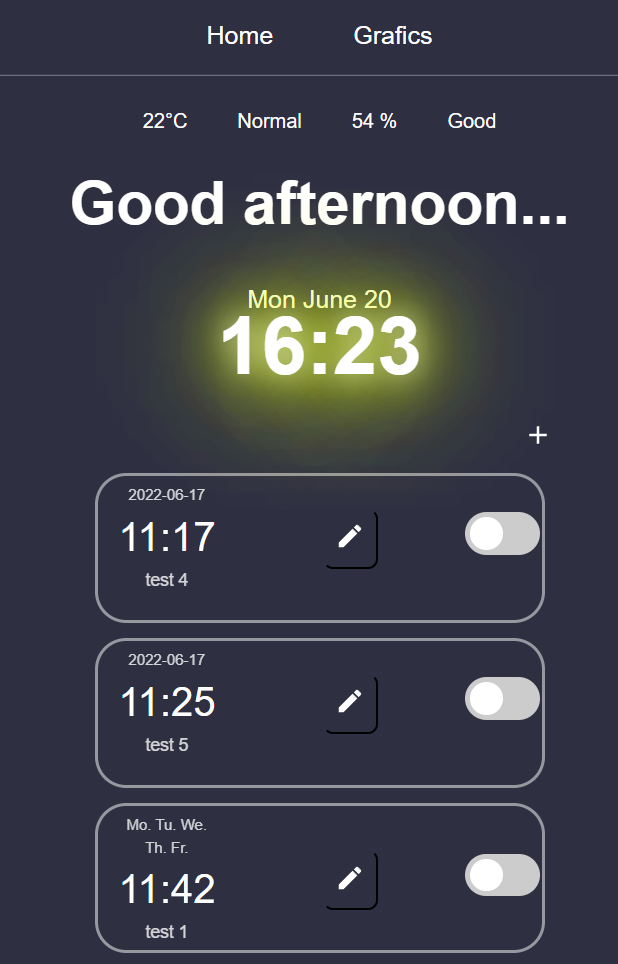Image resolution: width=618 pixels, height=964 pixels.
Task: Add a new alarm with the plus icon
Action: pos(538,435)
